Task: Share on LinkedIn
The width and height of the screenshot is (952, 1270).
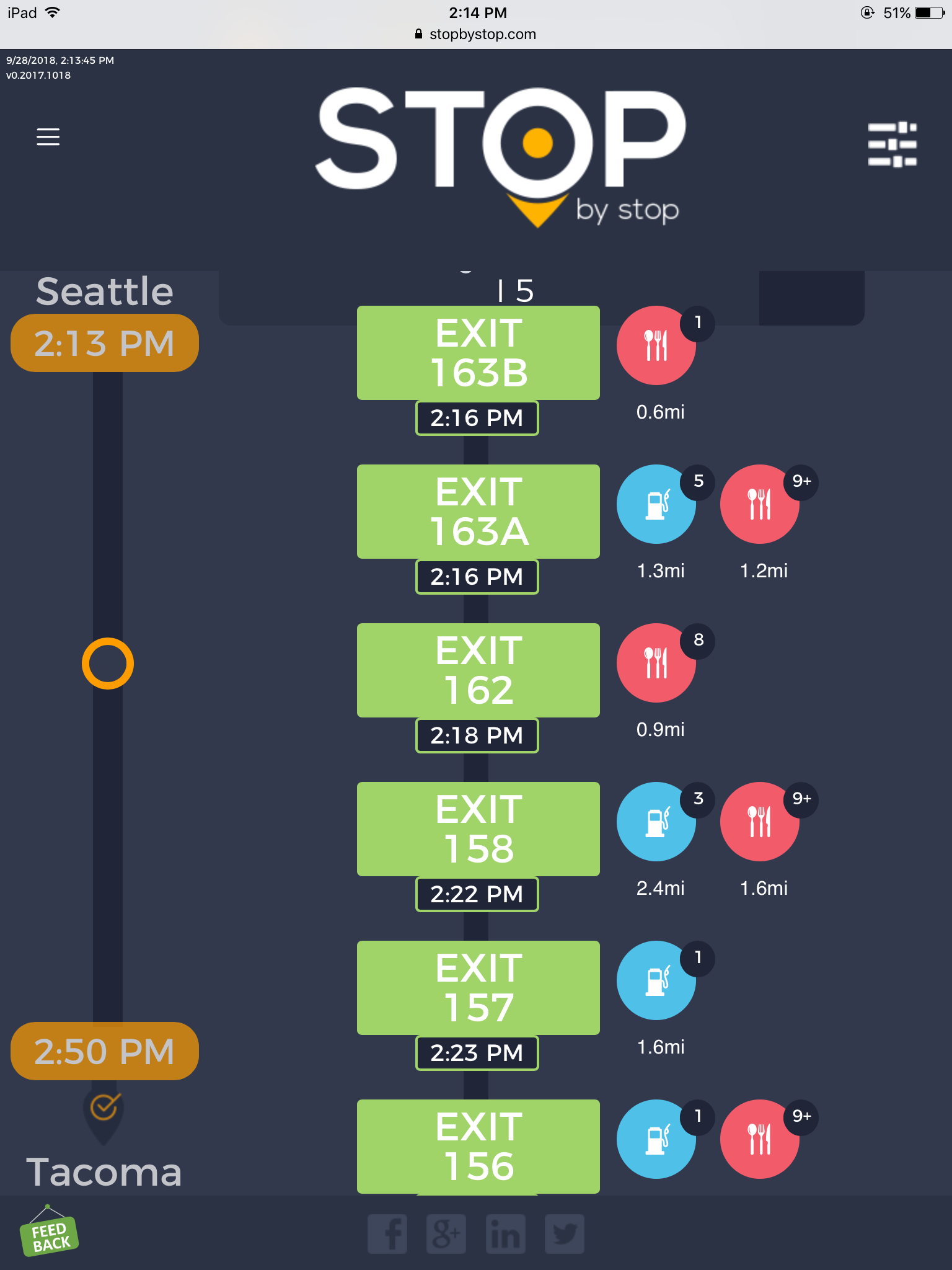Action: coord(505,1234)
